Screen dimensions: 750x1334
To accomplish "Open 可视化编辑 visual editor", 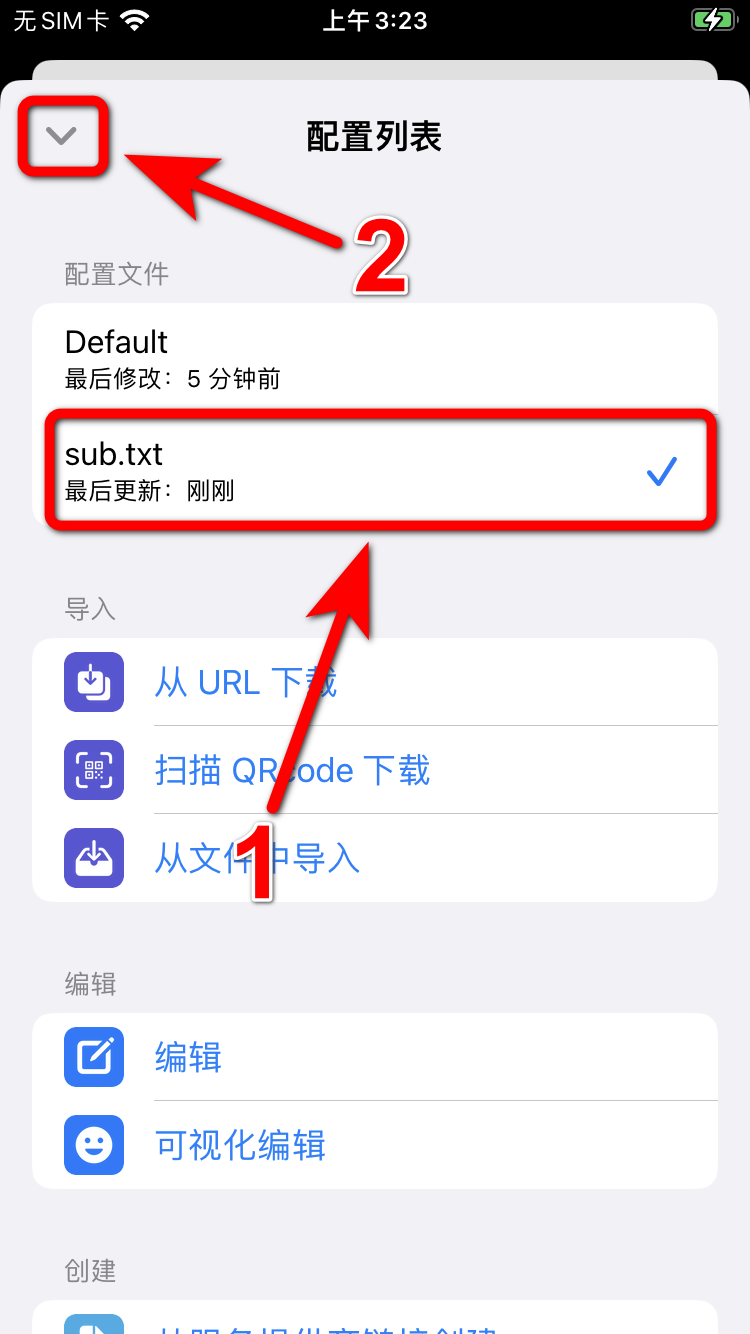I will tap(374, 1146).
